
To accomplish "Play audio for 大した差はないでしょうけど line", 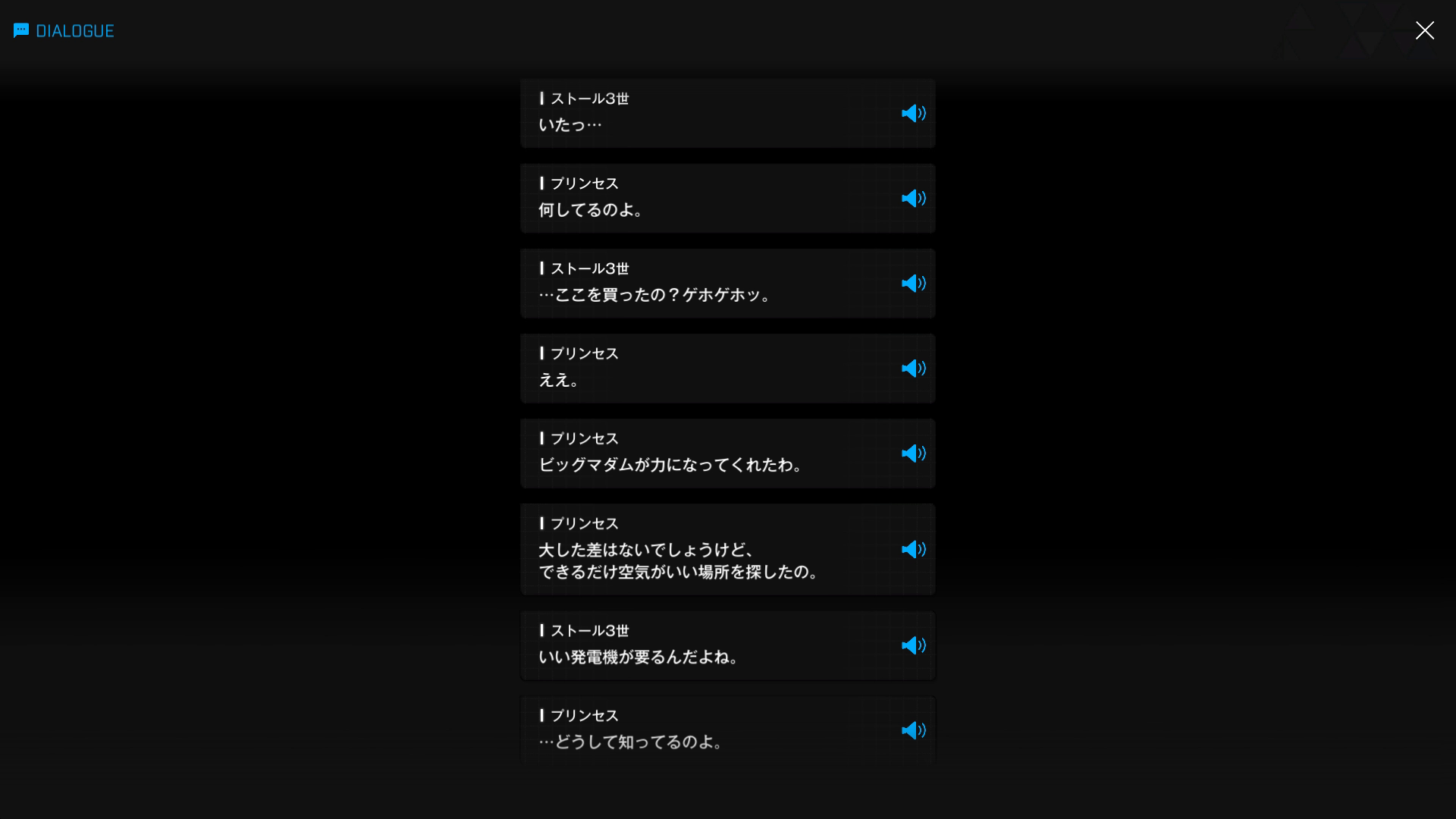I will click(913, 549).
